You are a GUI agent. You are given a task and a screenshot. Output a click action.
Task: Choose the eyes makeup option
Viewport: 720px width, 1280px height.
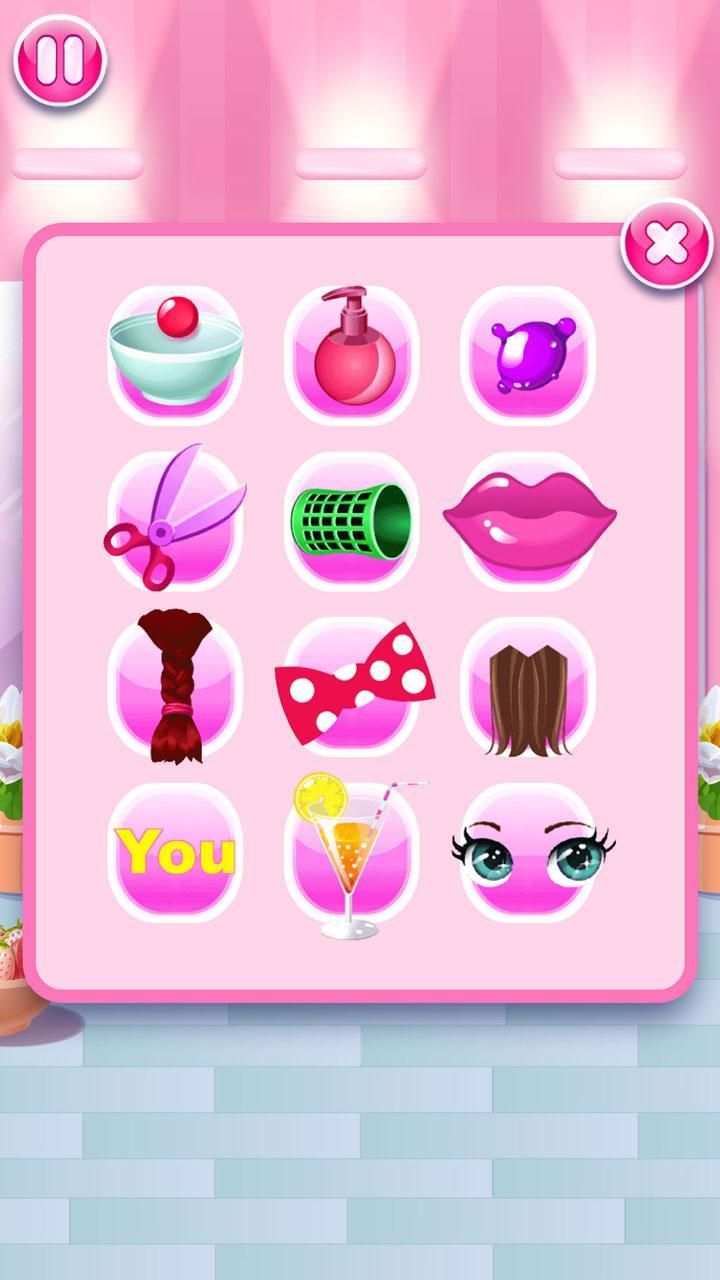530,852
